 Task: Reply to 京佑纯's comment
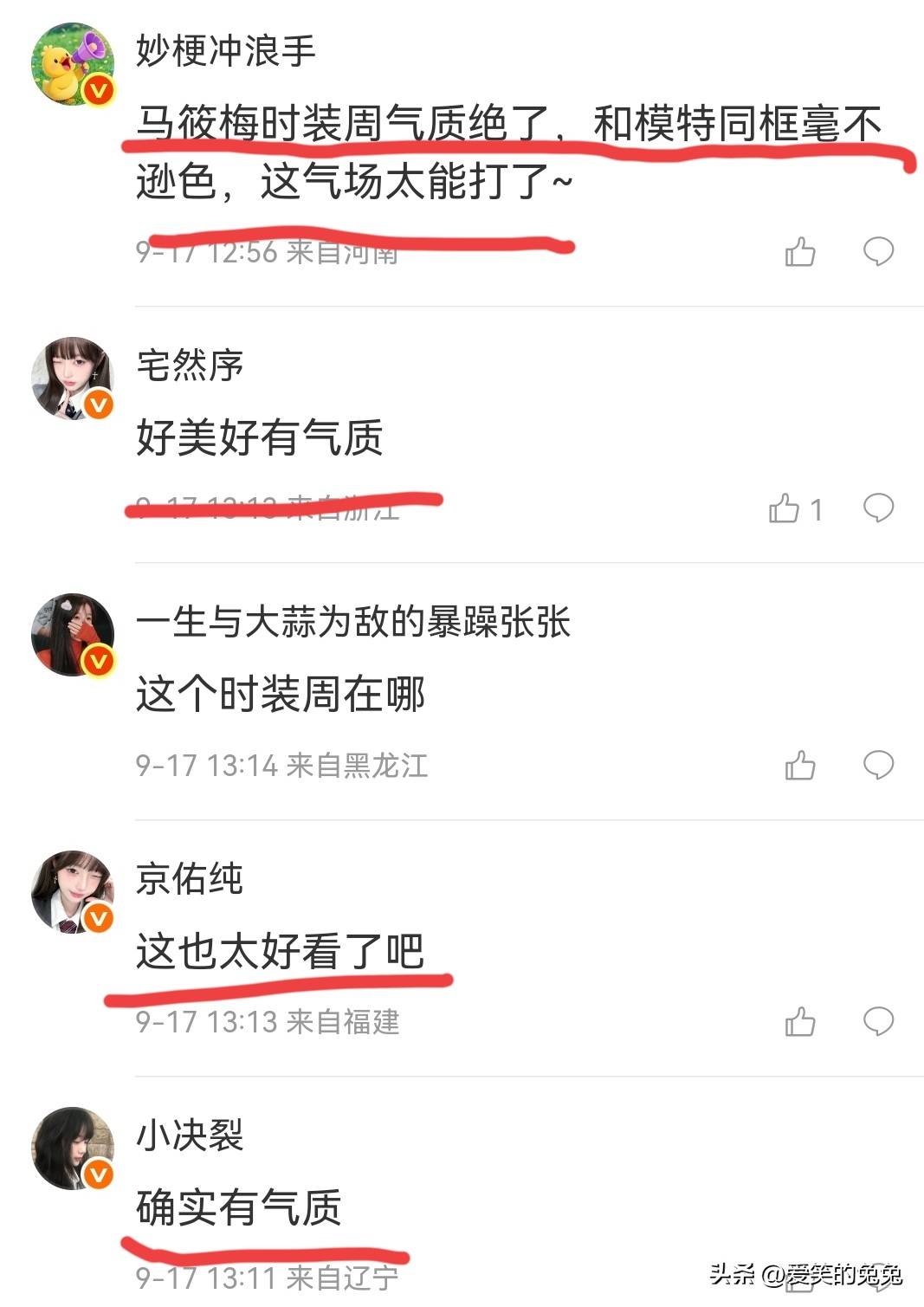pos(878,1022)
